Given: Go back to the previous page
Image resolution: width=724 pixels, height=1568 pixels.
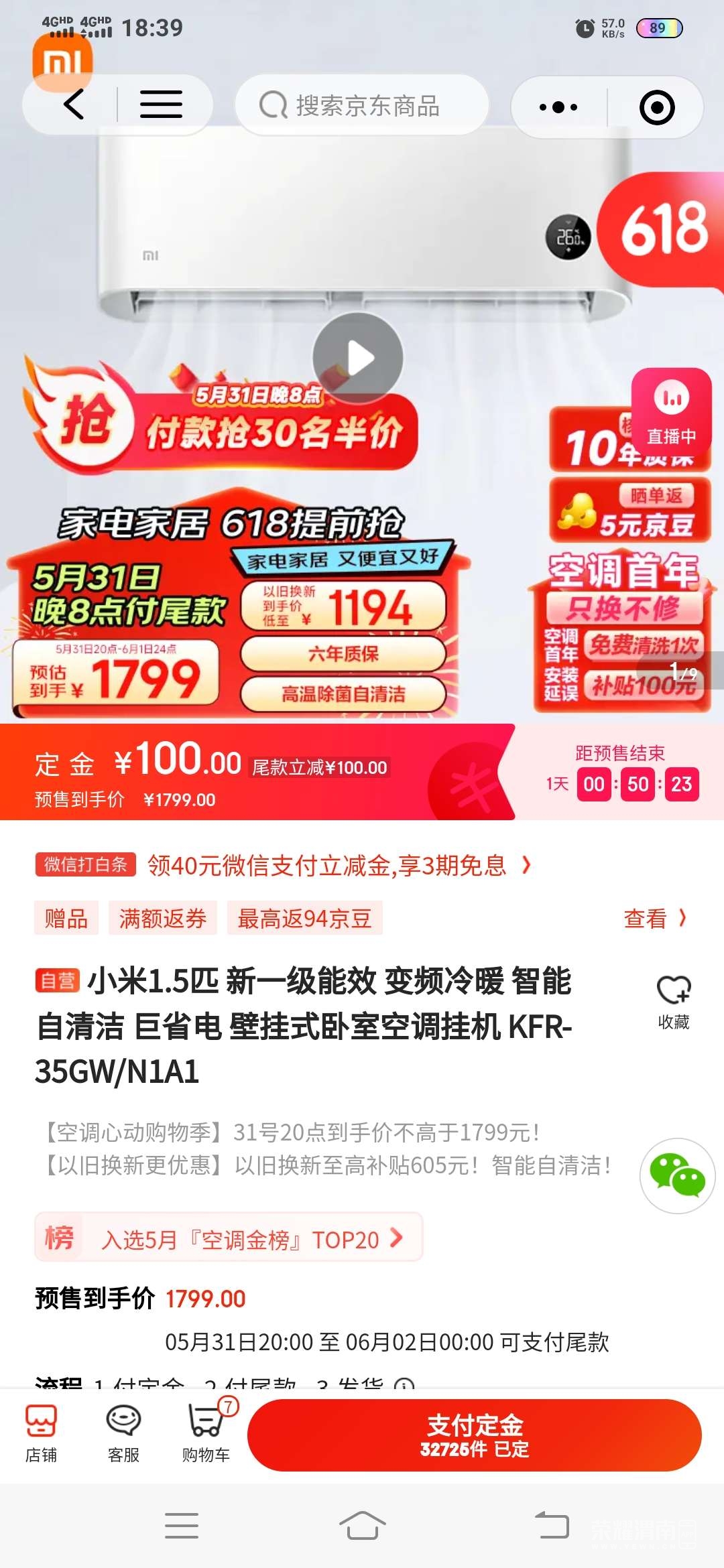Looking at the screenshot, I should coord(74,105).
